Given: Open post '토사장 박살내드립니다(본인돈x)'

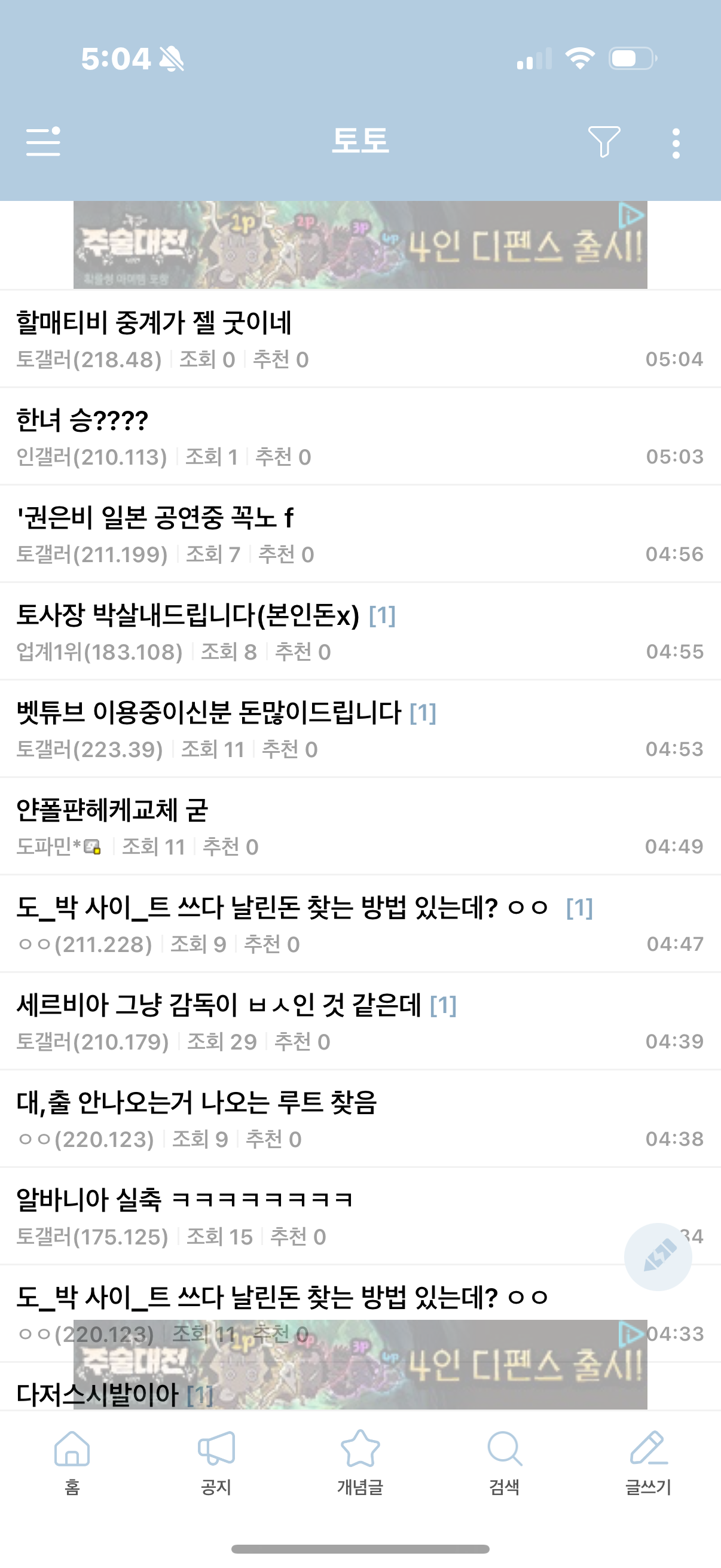Looking at the screenshot, I should (188, 615).
